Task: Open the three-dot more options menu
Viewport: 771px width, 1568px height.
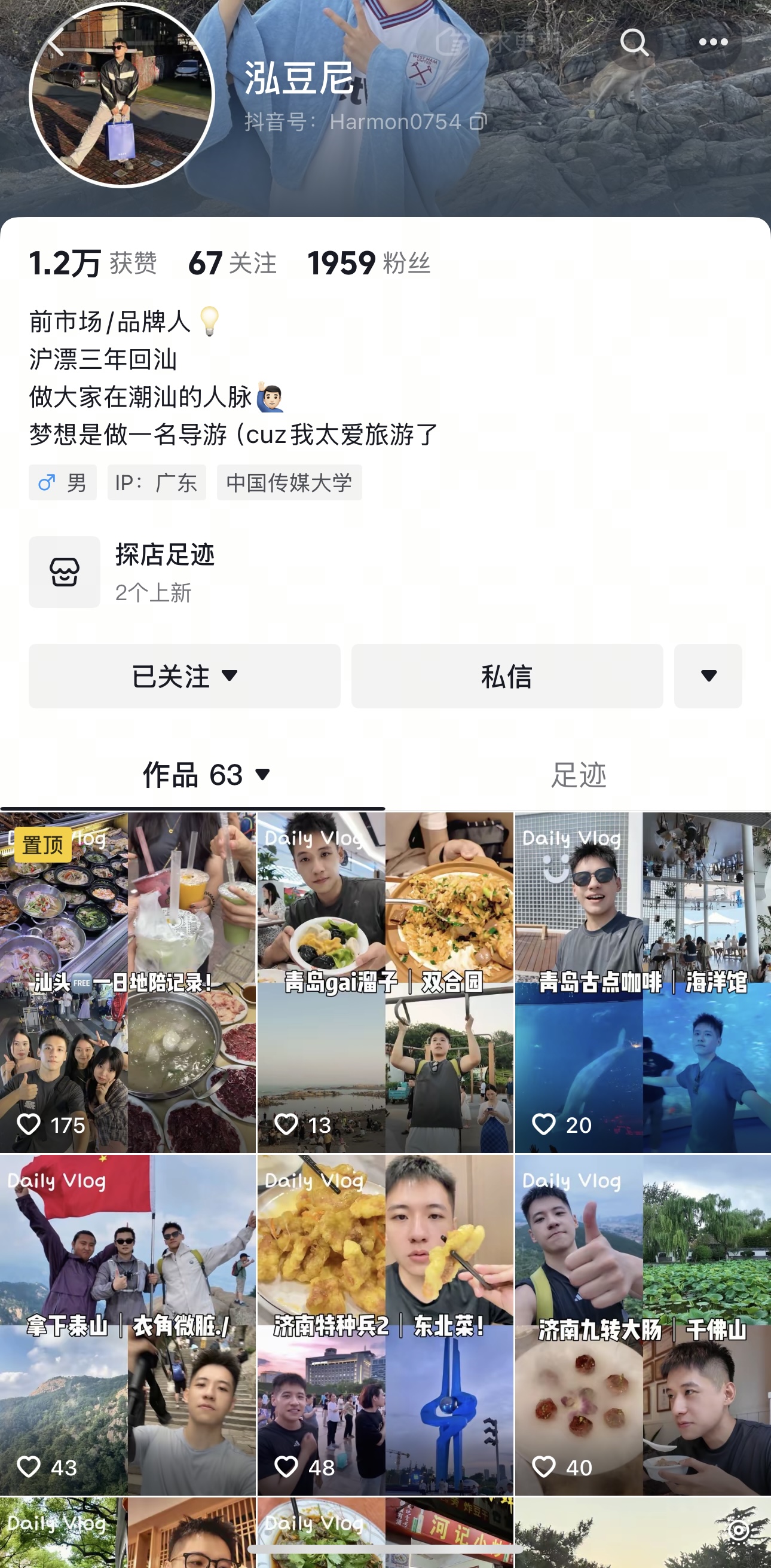Action: coord(712,42)
